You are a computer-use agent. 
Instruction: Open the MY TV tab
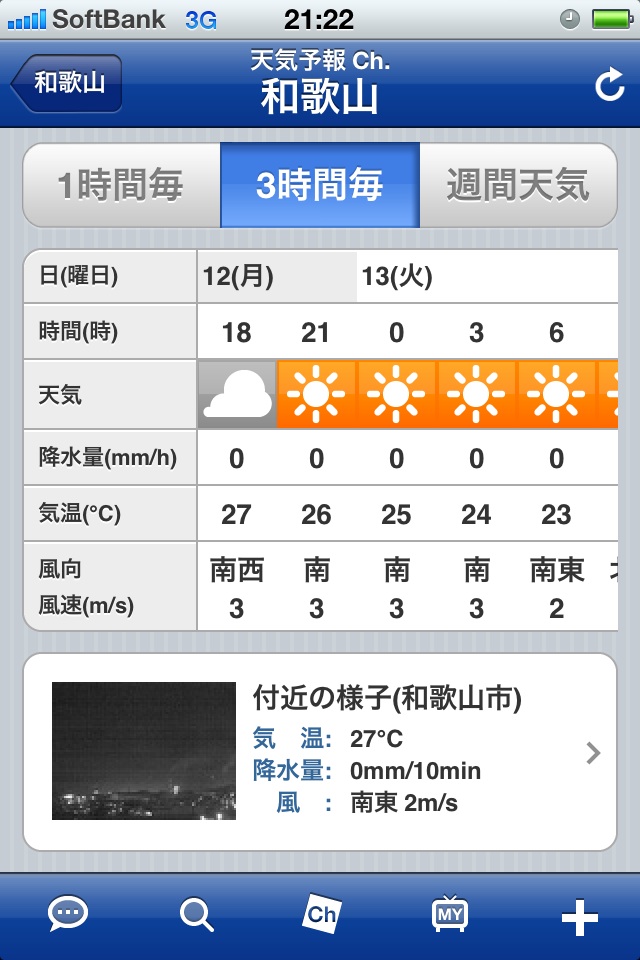449,914
